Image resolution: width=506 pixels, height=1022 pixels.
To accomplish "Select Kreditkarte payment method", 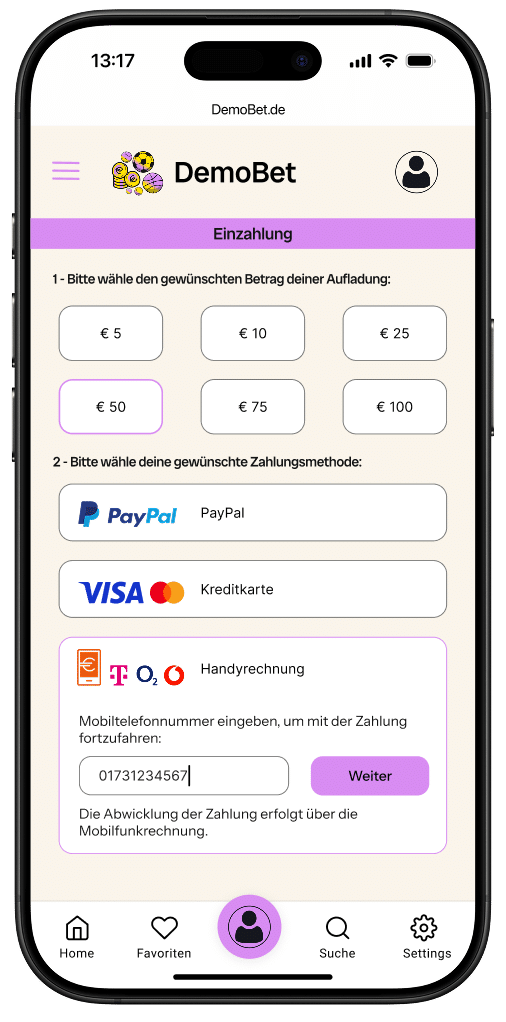I will tap(252, 589).
